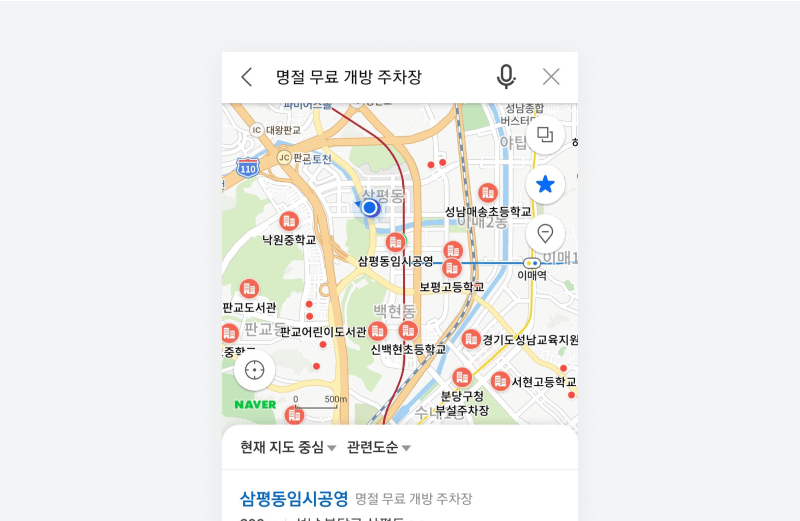
Task: Open the map layers button
Action: tap(545, 134)
